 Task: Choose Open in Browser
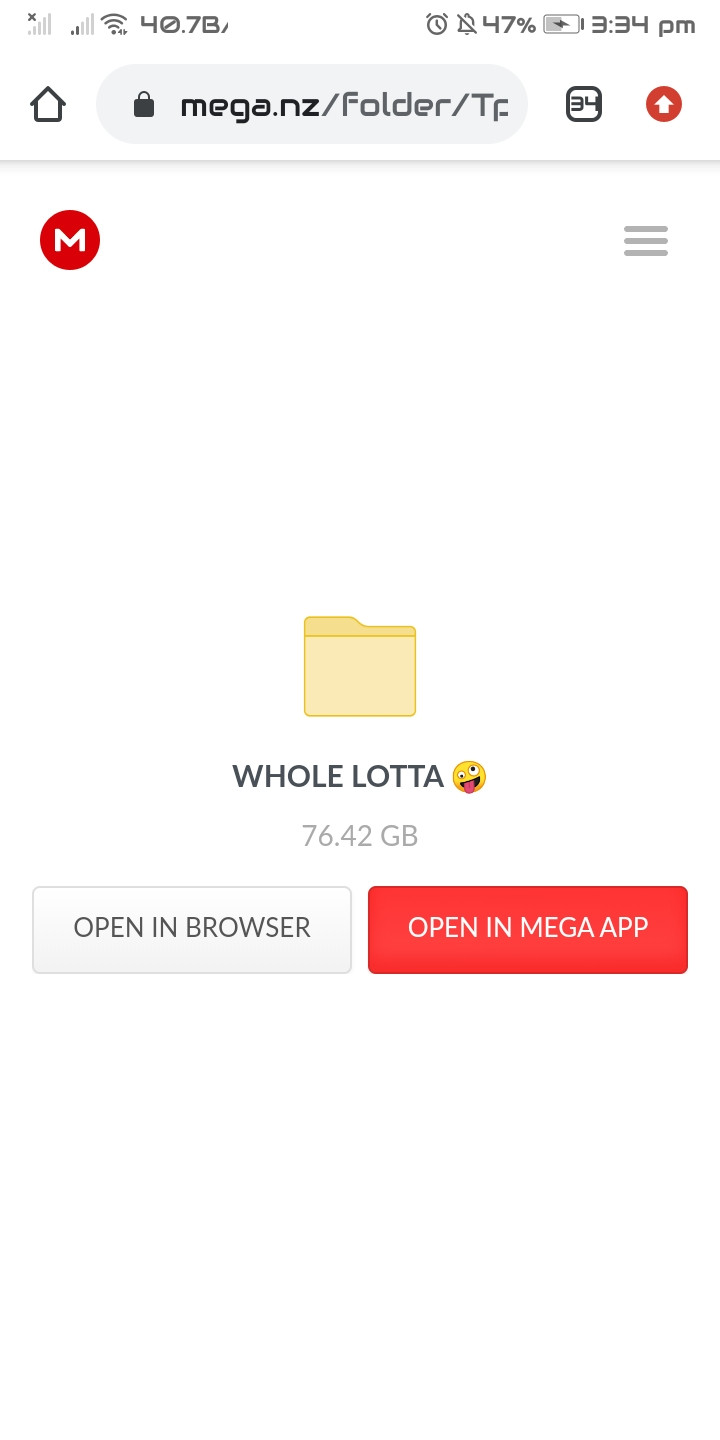pos(192,929)
